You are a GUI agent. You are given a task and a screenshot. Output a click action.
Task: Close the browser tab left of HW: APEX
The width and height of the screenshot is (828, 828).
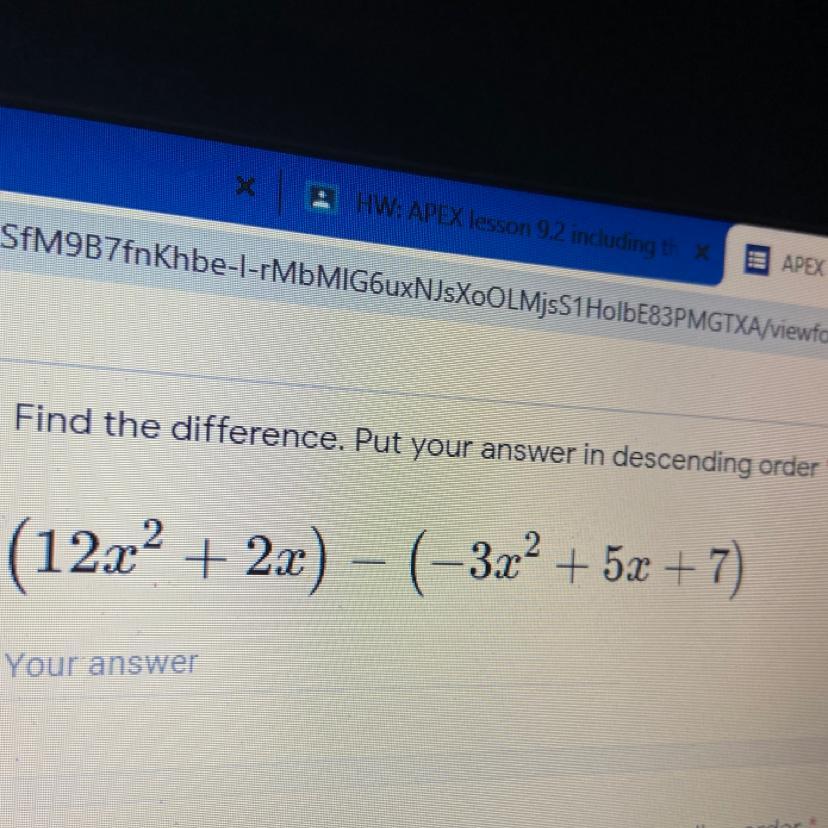pos(244,187)
